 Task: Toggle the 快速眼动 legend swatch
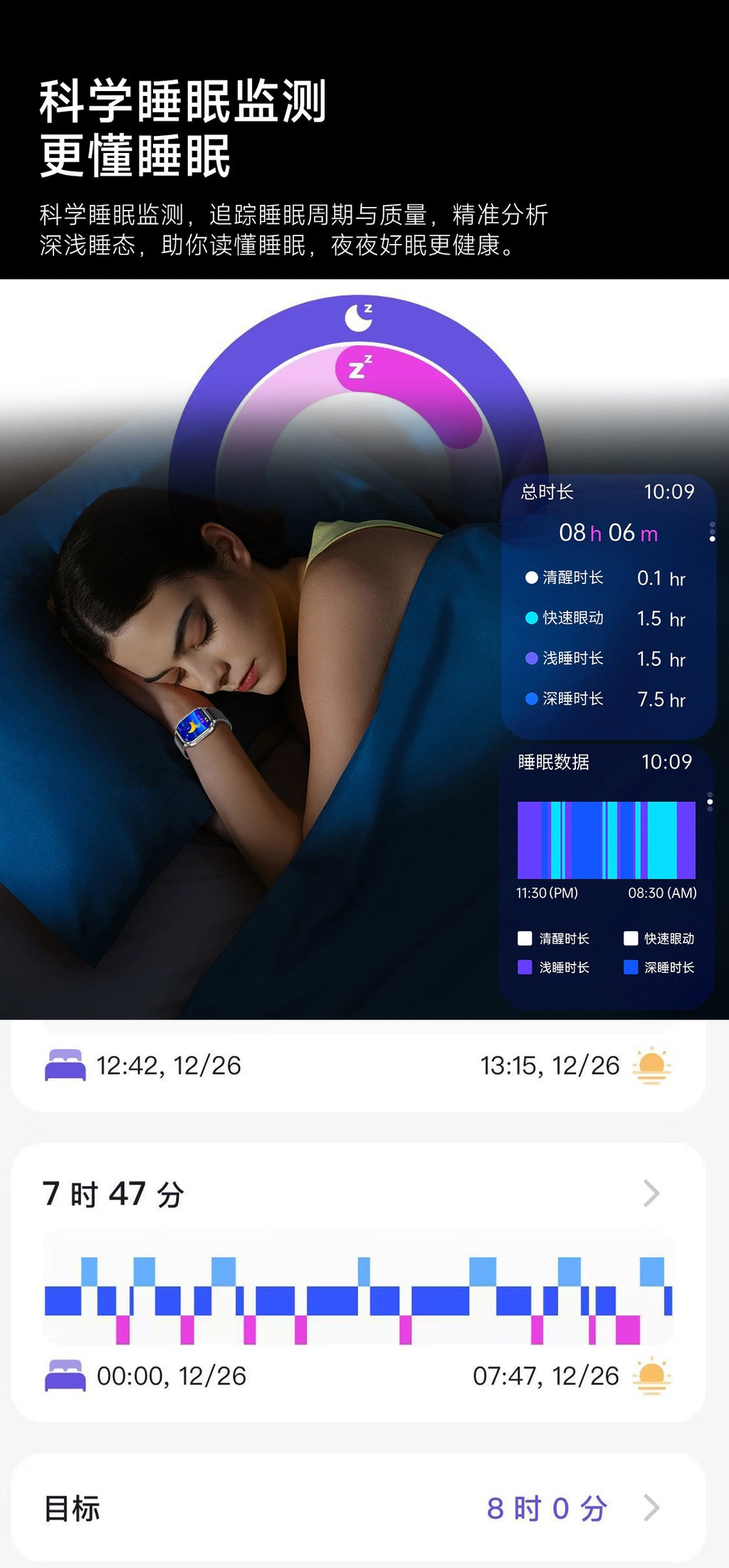(x=629, y=938)
